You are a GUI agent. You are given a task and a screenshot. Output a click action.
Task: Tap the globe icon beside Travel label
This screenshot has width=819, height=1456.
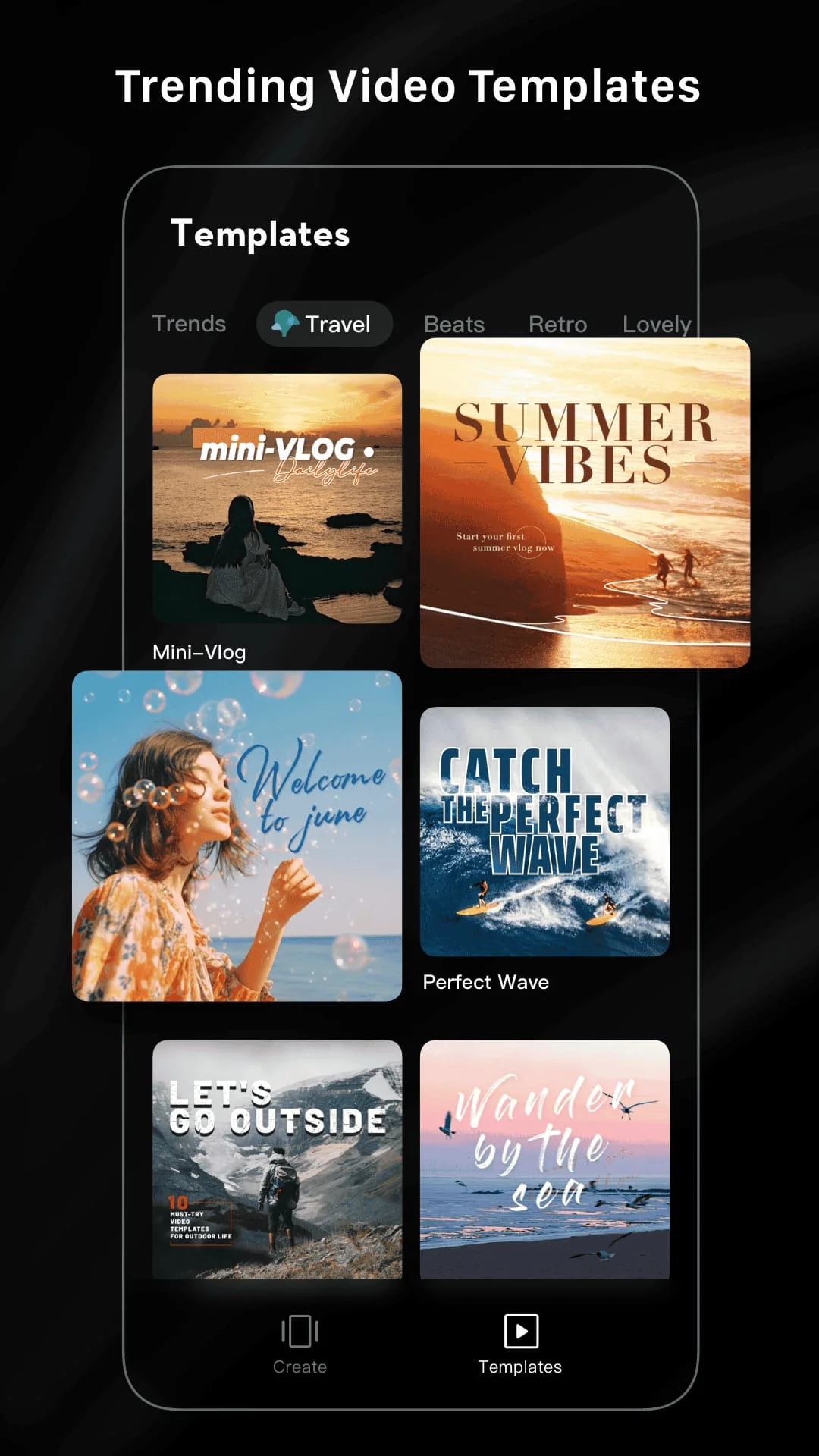click(287, 324)
